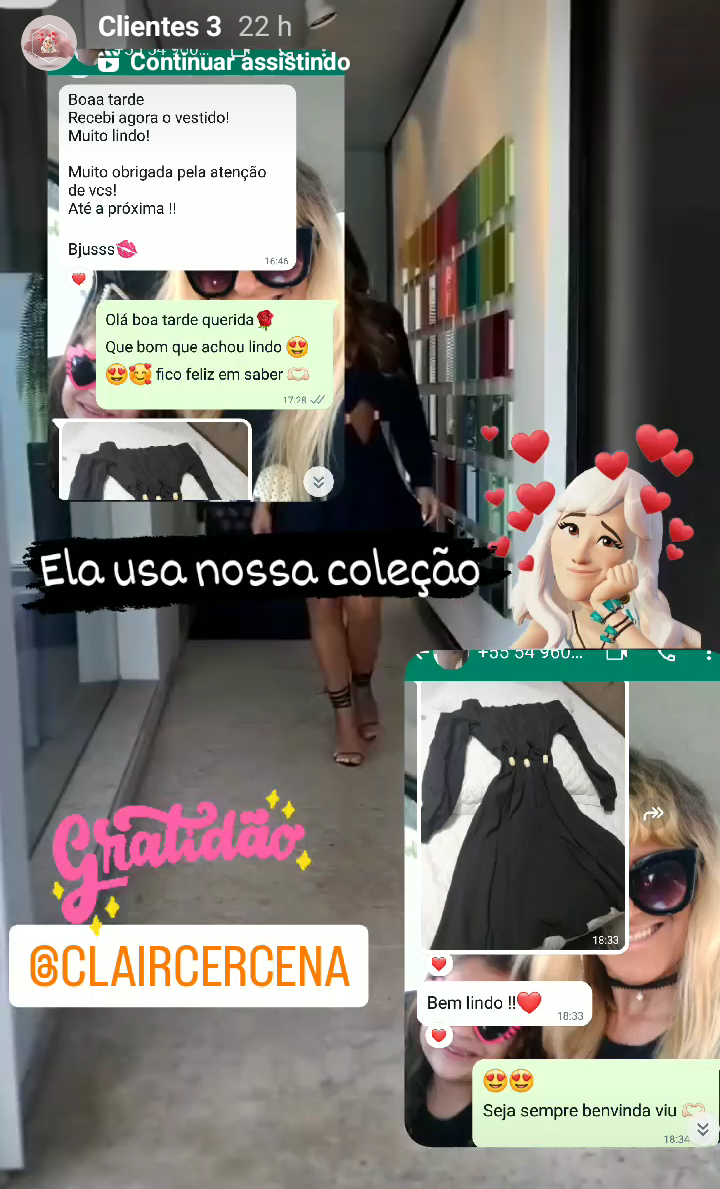Open the Clientes 3 profile avatar
Image resolution: width=720 pixels, height=1189 pixels.
pyautogui.click(x=48, y=42)
